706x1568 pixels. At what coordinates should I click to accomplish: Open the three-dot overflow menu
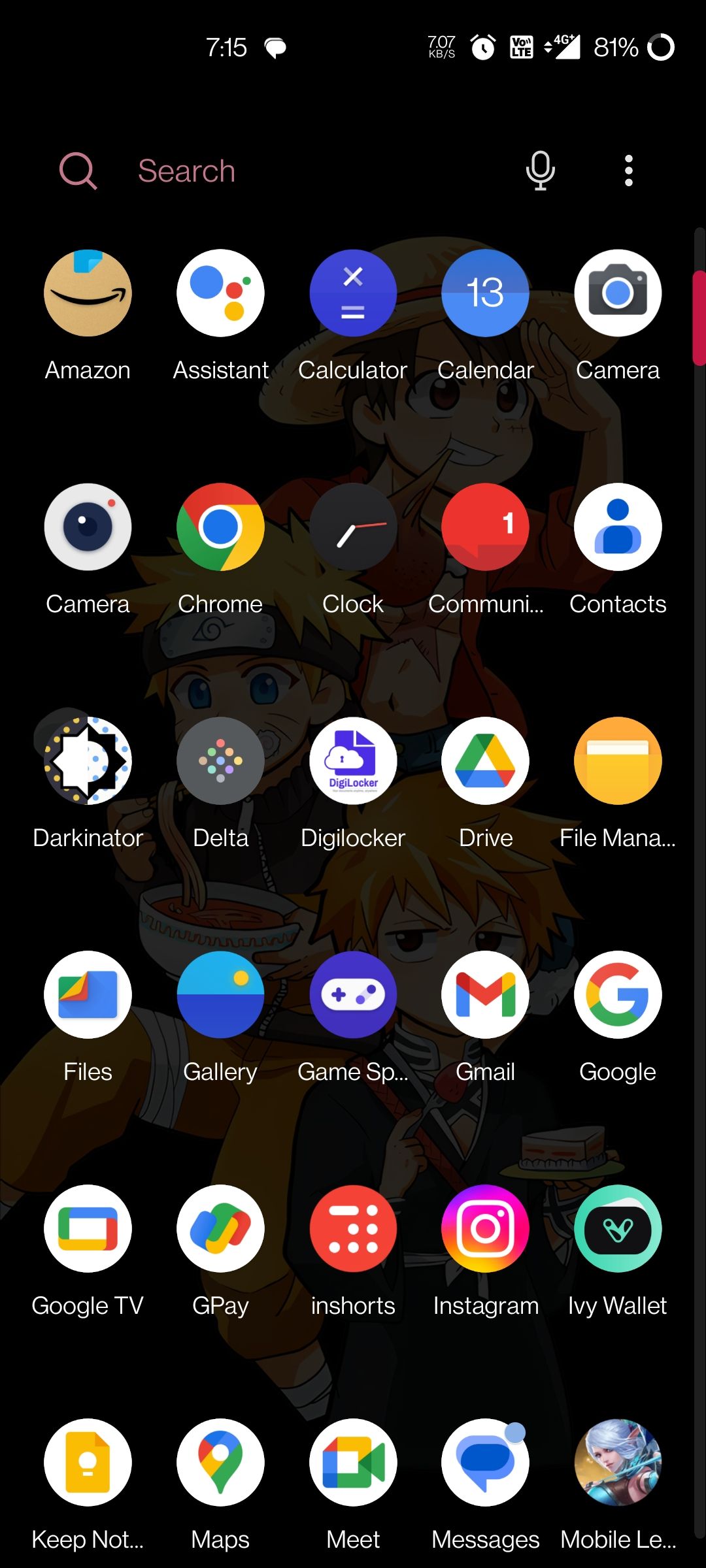[x=628, y=170]
